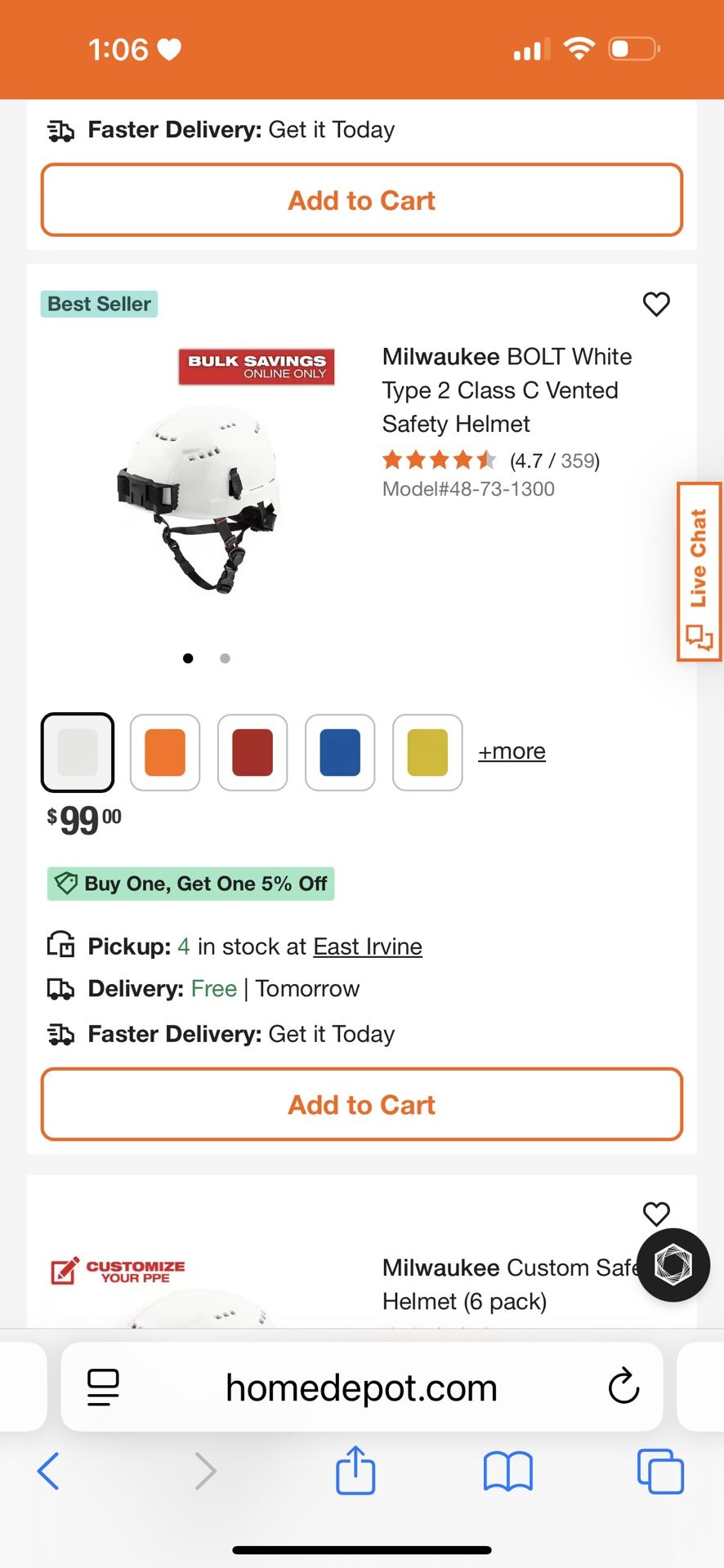
Task: Select the yellow color swatch
Action: pos(427,752)
